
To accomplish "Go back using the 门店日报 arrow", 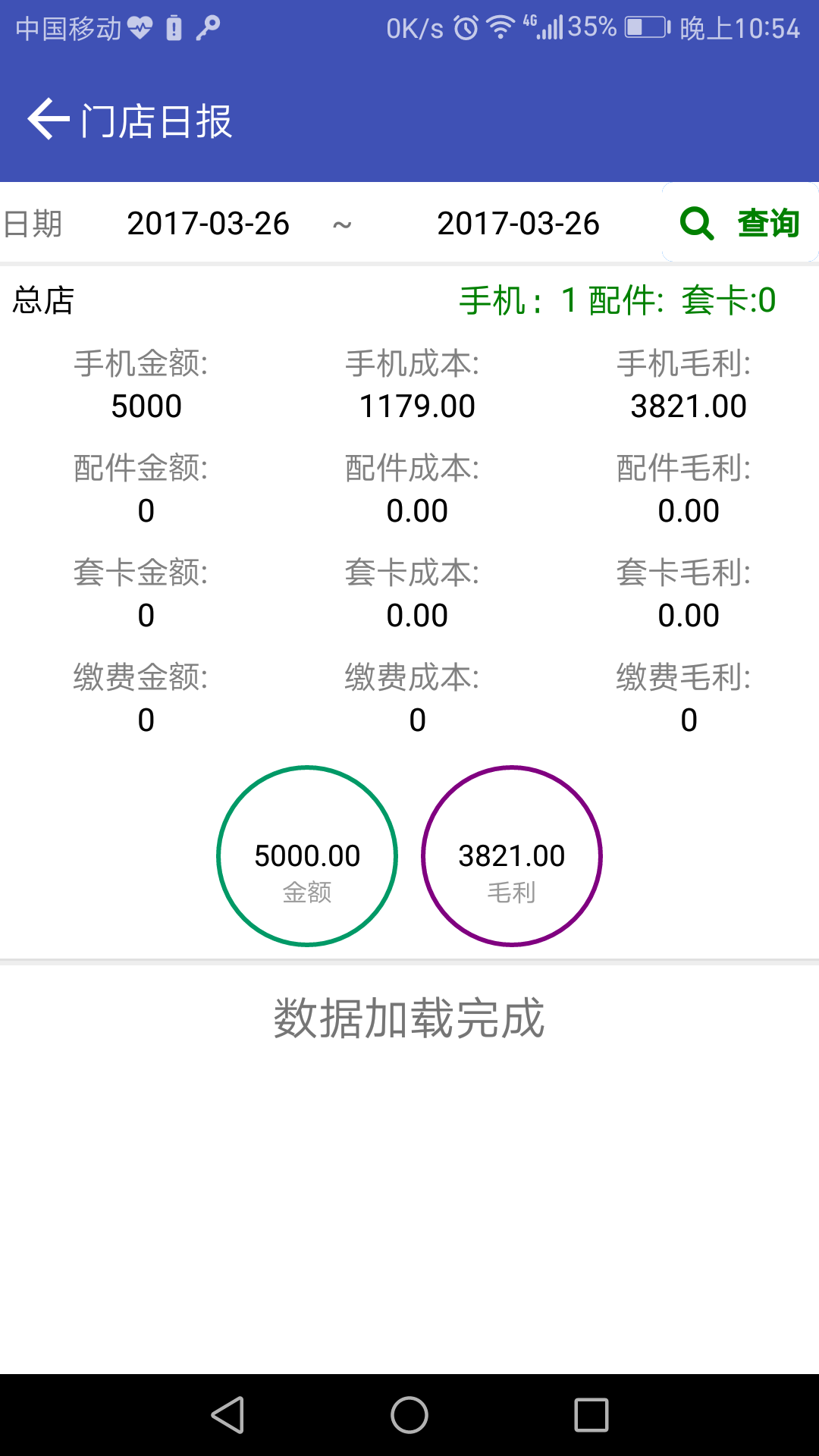I will coord(49,120).
